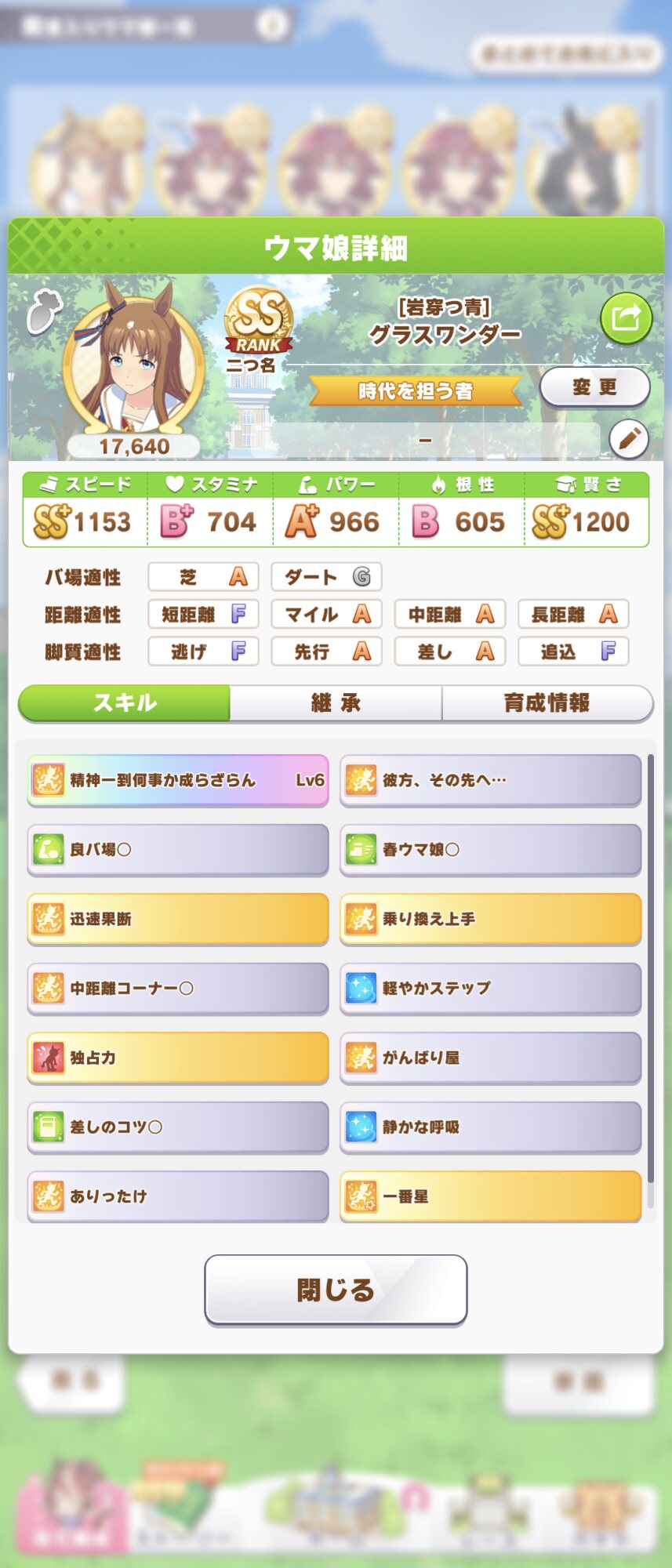This screenshot has width=672, height=1568.
Task: View the 精神一到何事か成らざらん skill details
Action: point(178,780)
